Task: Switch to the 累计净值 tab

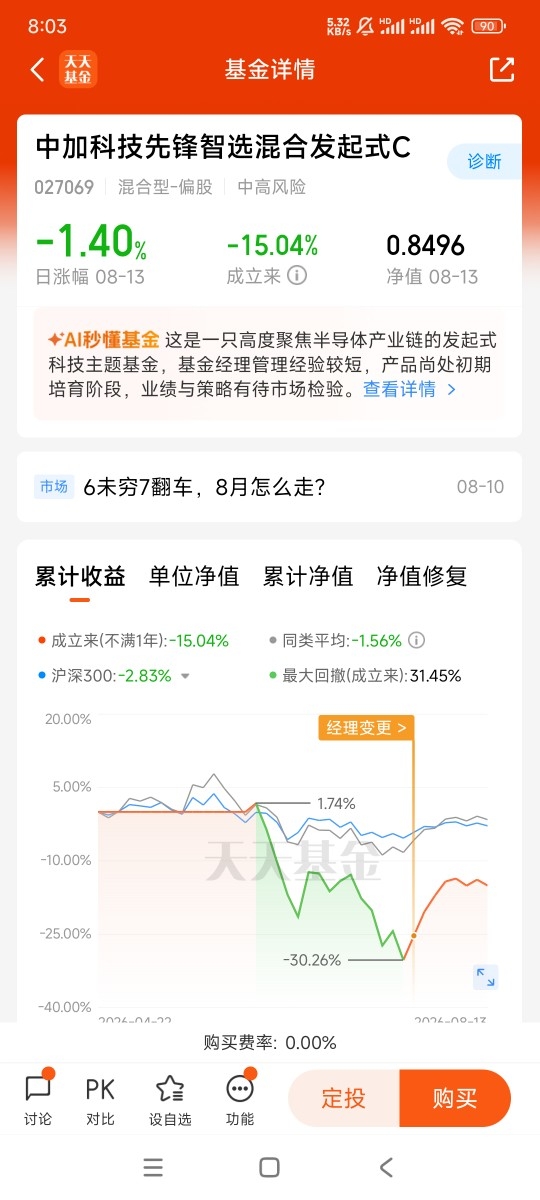Action: pyautogui.click(x=308, y=576)
